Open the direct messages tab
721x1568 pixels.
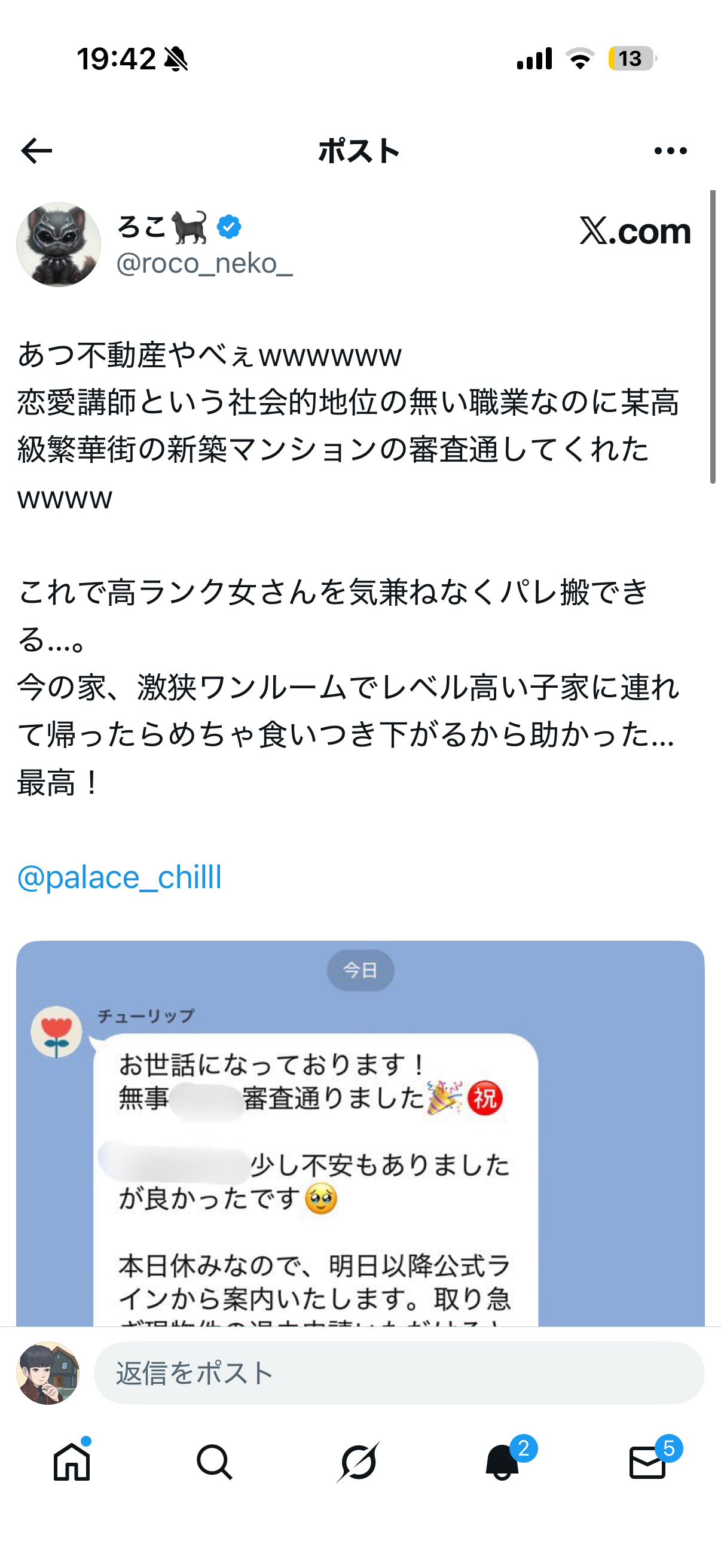pos(647,1462)
